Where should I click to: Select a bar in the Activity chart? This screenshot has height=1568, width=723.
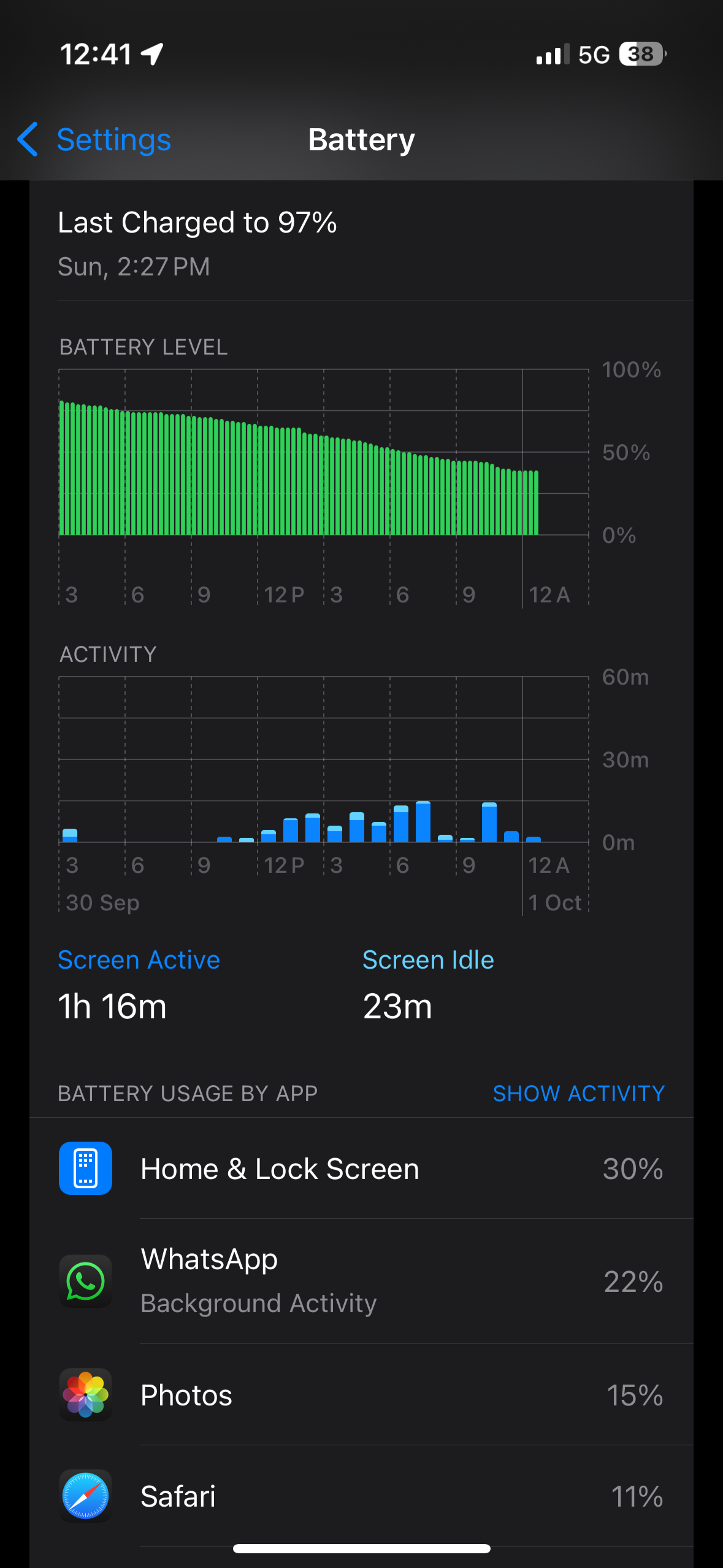point(423,822)
